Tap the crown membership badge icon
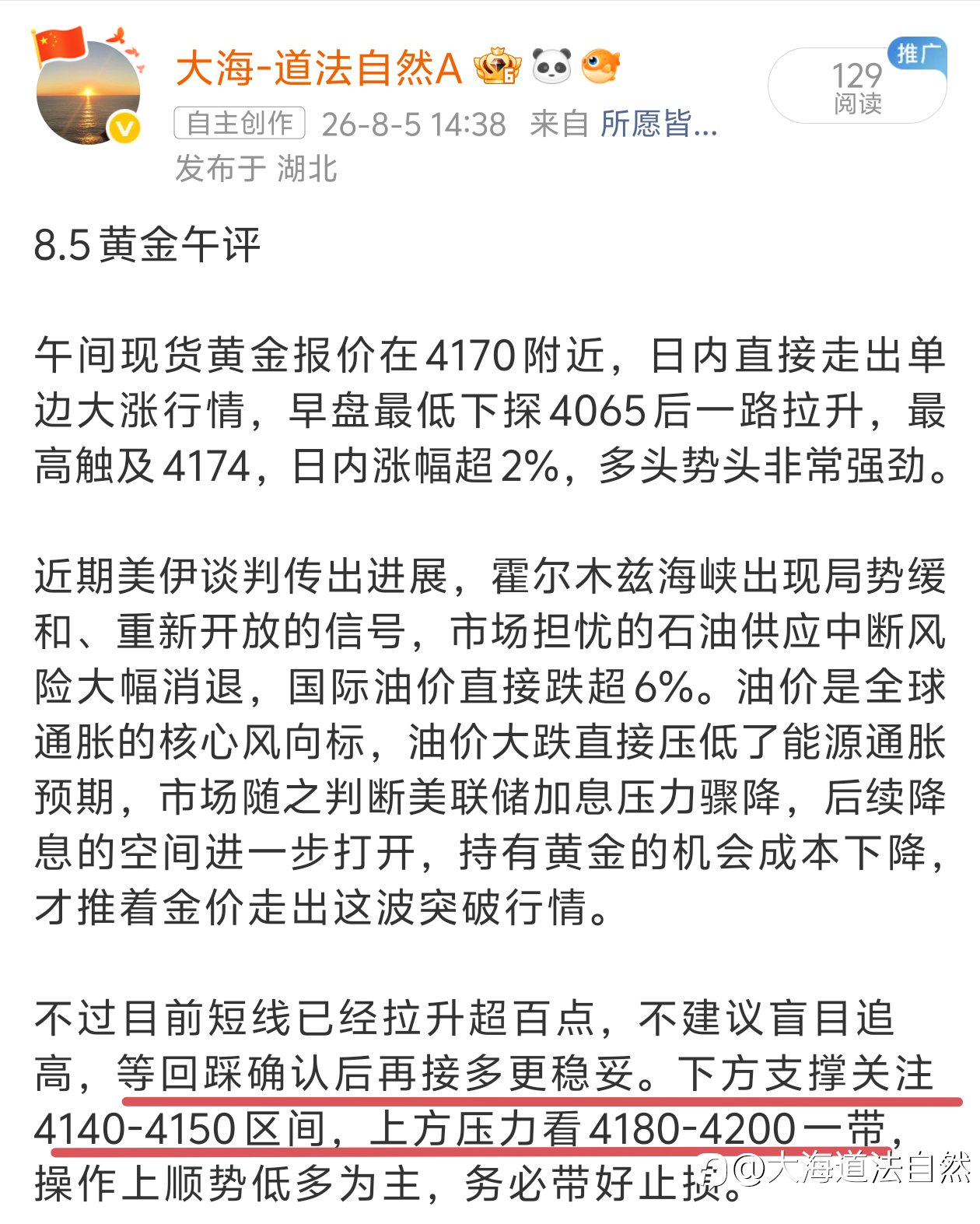 click(x=499, y=66)
